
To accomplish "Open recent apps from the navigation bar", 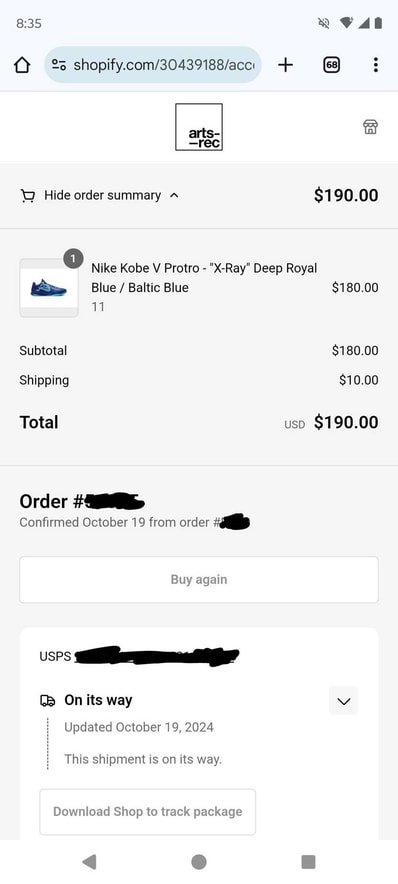I will [x=308, y=861].
